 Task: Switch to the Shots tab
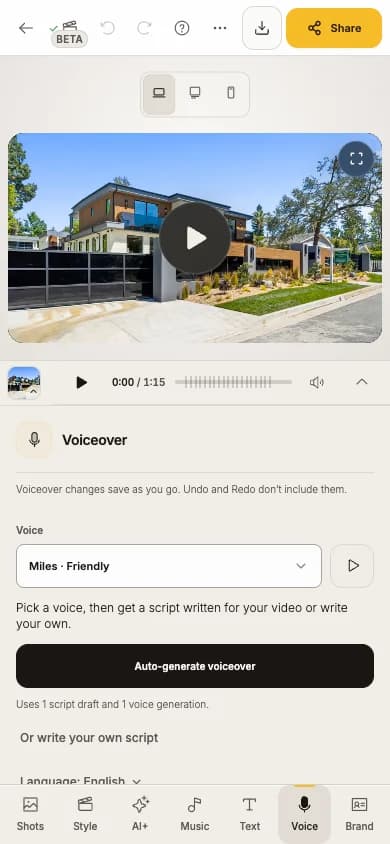click(x=30, y=814)
